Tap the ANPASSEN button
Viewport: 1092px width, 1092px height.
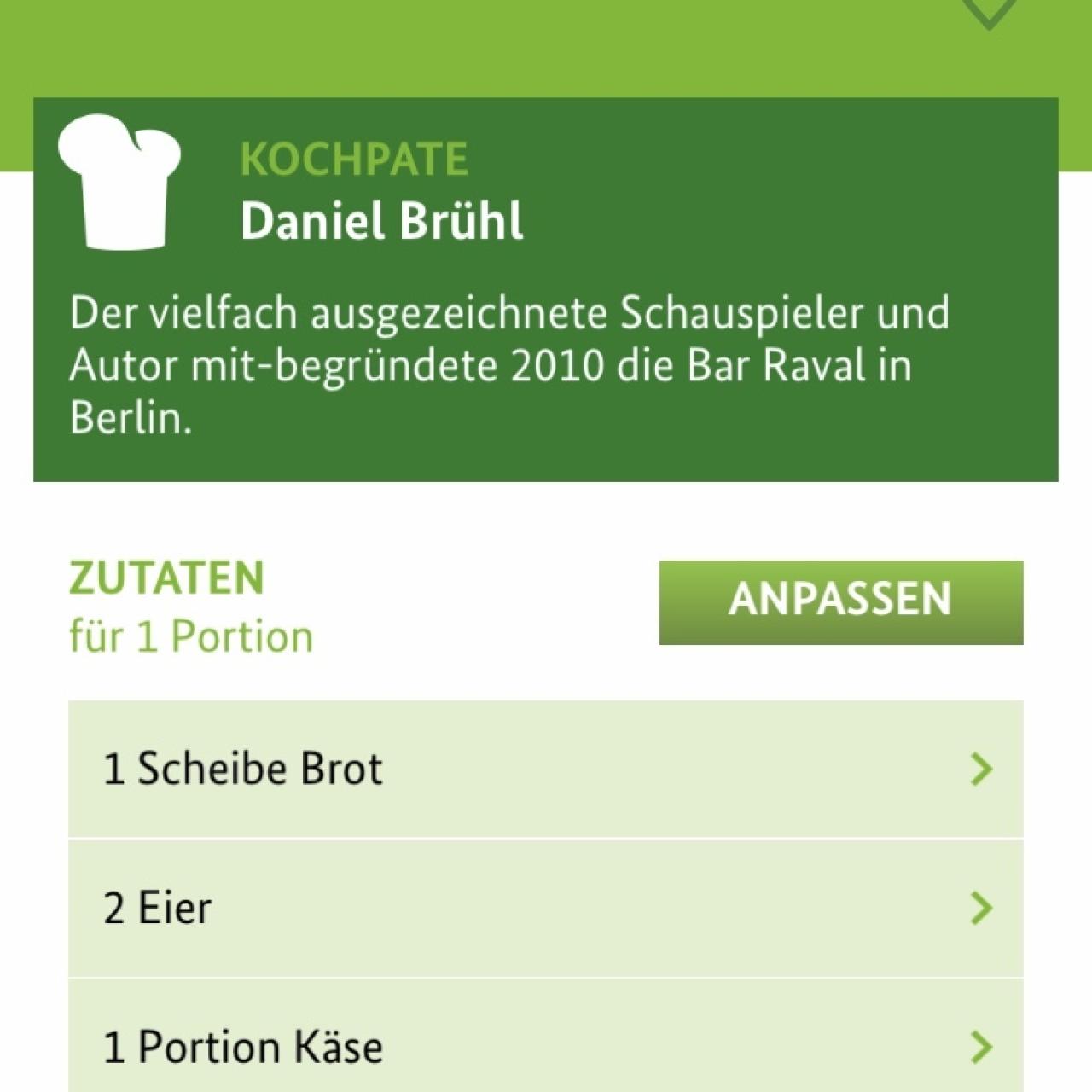(840, 602)
